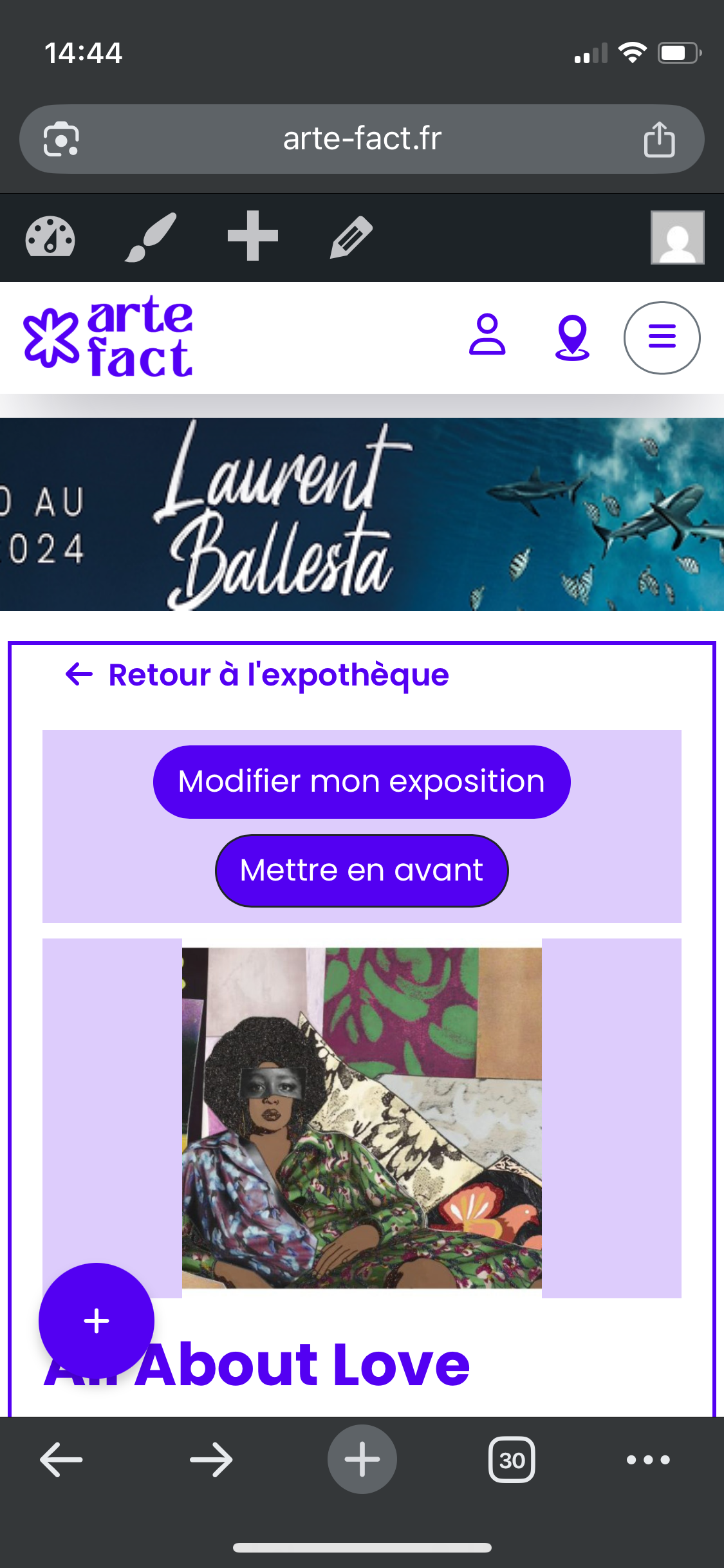Open the browser tabs switcher showing 30
The height and width of the screenshot is (1568, 724).
coord(512,1460)
